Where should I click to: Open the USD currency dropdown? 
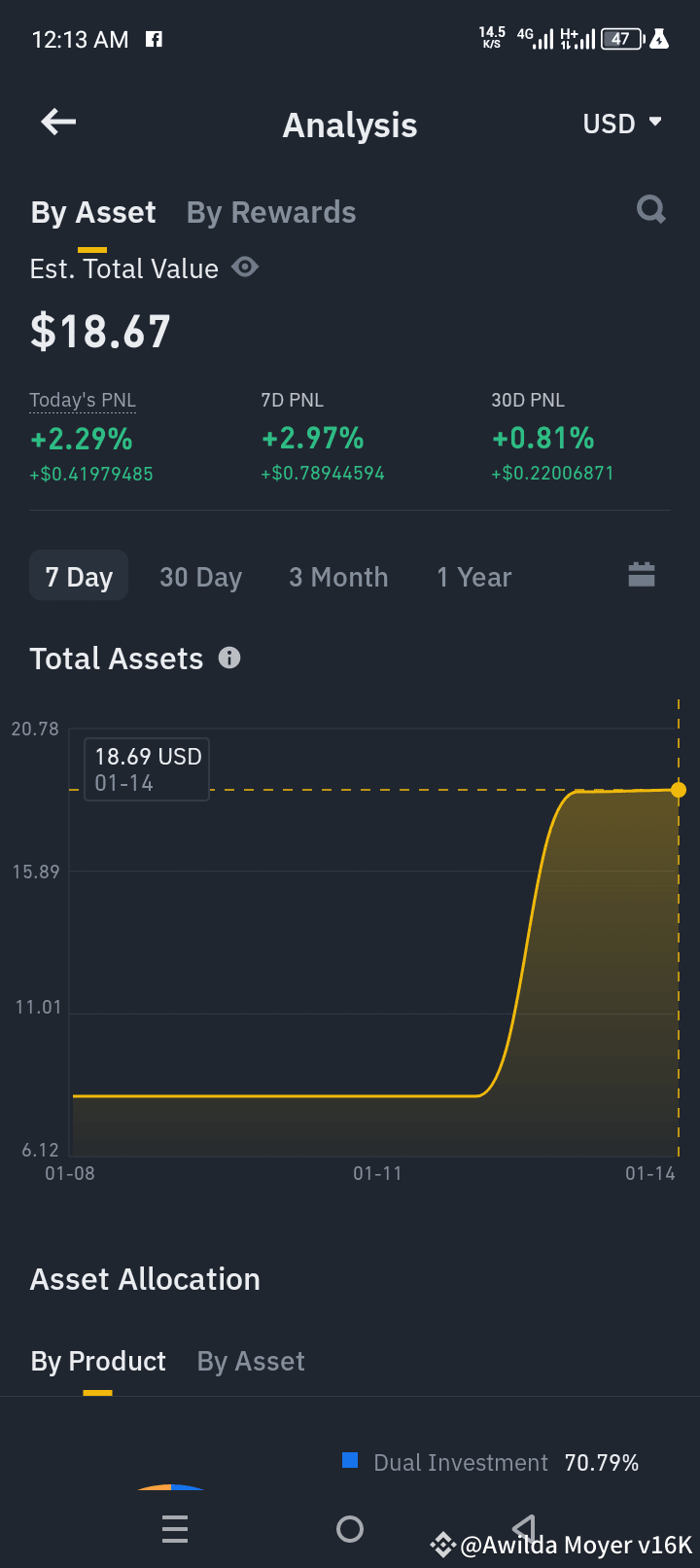coord(621,124)
